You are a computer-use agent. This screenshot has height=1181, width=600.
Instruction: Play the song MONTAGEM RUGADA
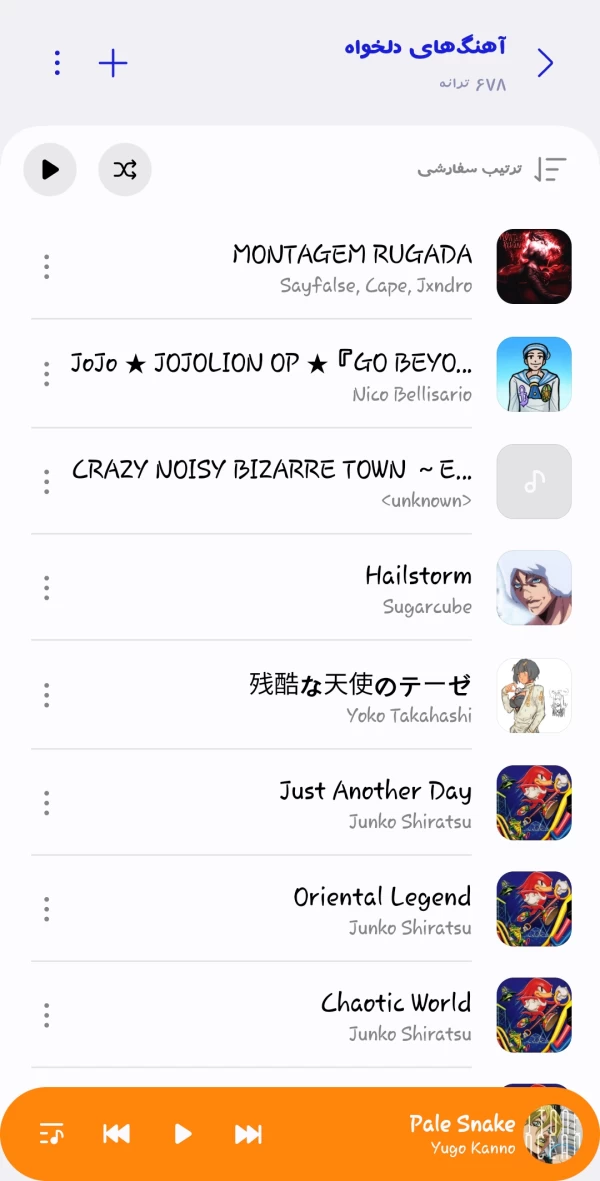(352, 266)
